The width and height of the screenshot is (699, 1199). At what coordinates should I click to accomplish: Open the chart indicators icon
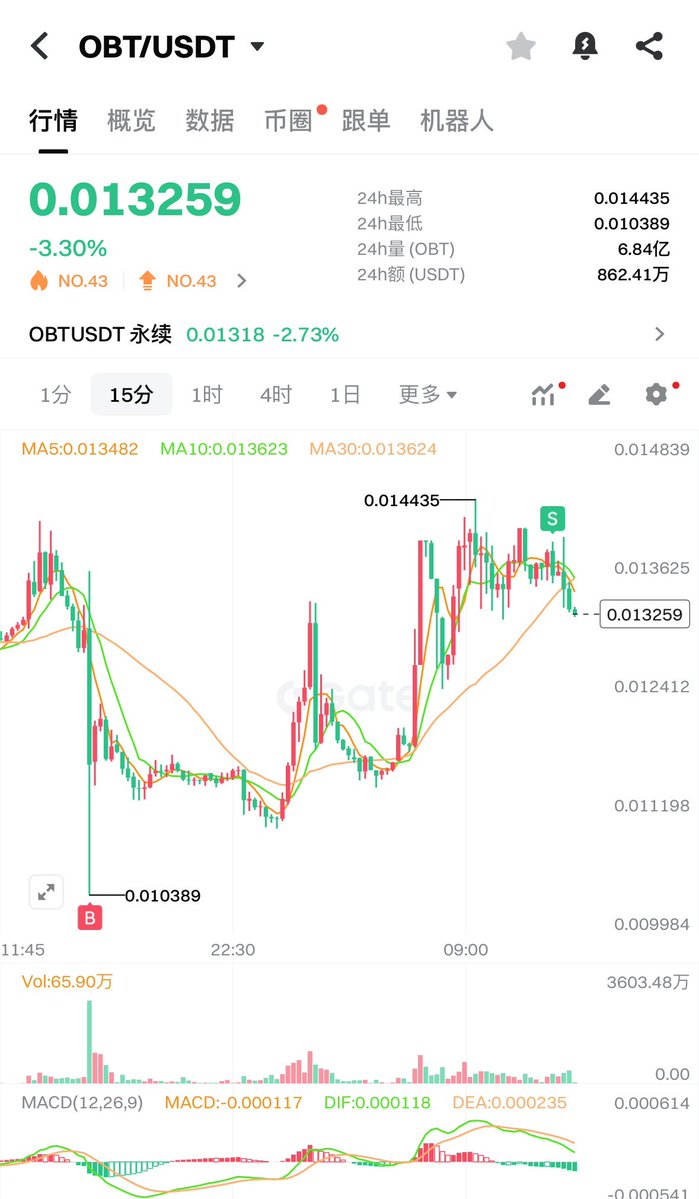click(544, 395)
